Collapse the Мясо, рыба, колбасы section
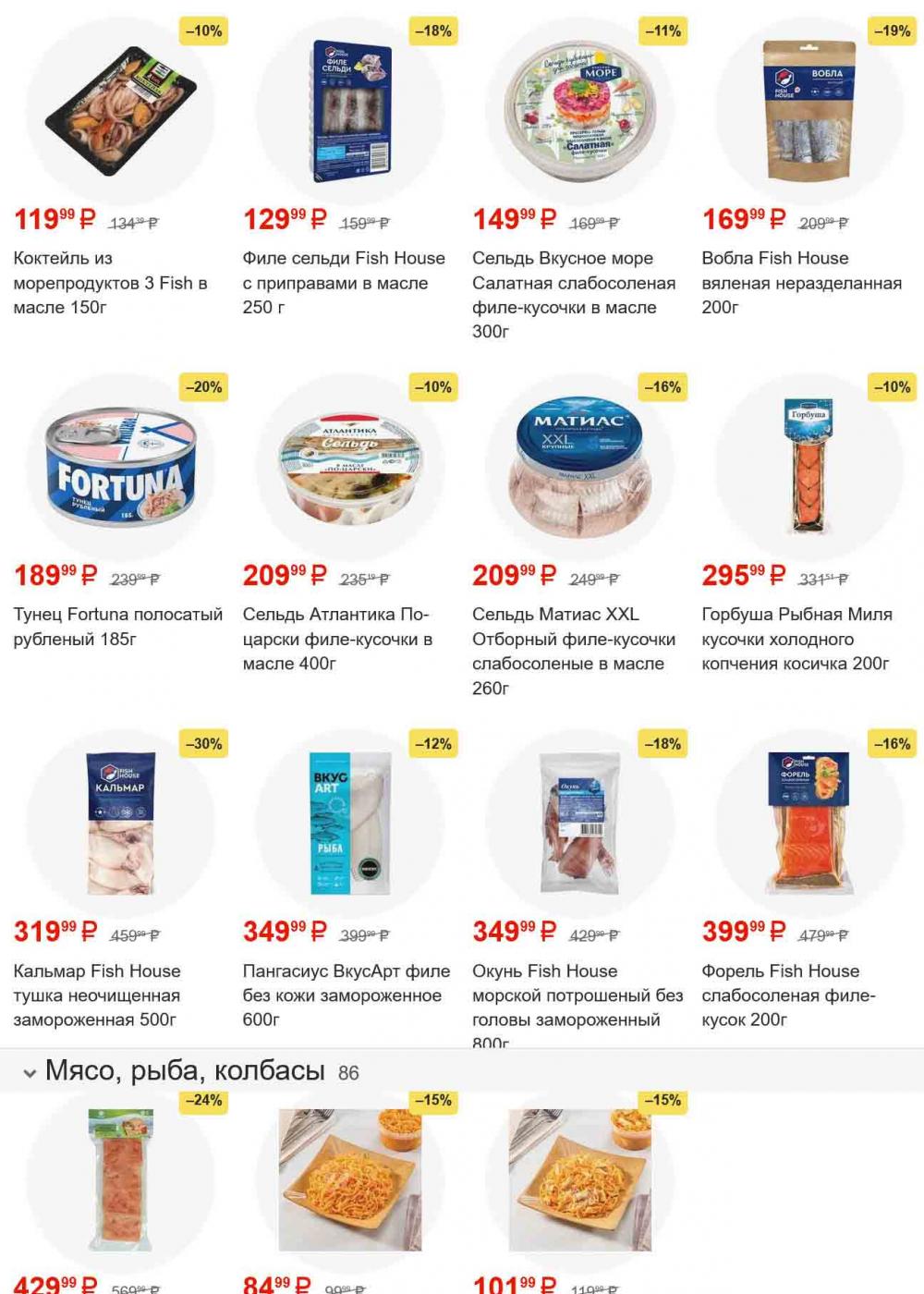 30,1072
